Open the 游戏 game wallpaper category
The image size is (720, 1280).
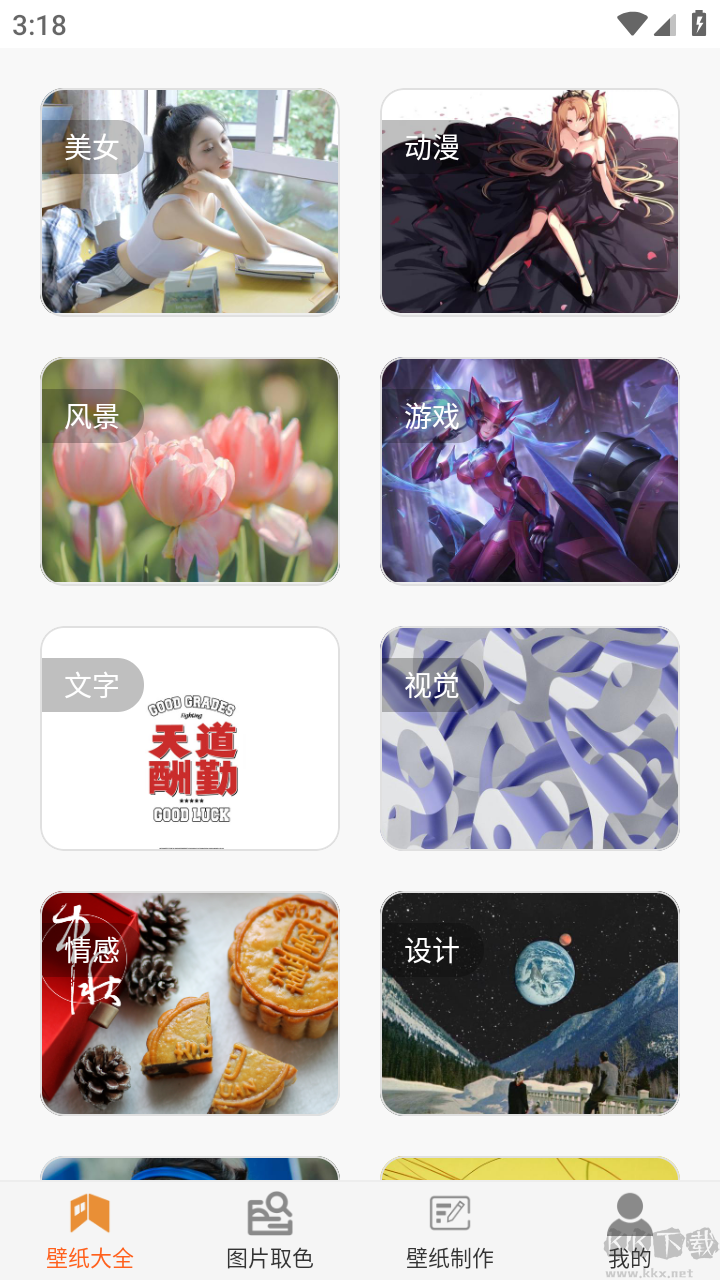click(530, 470)
